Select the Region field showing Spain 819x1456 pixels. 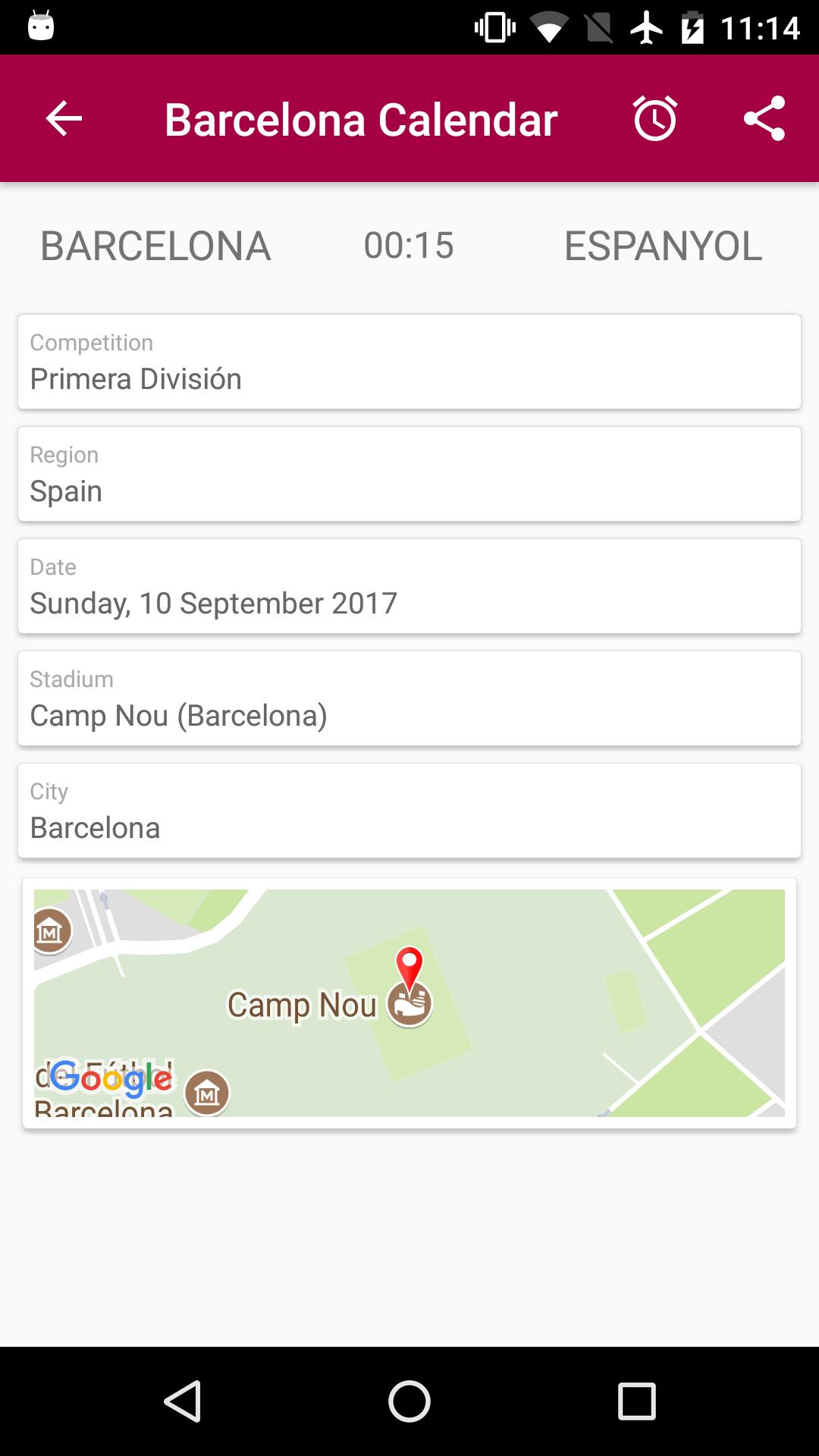[x=409, y=474]
